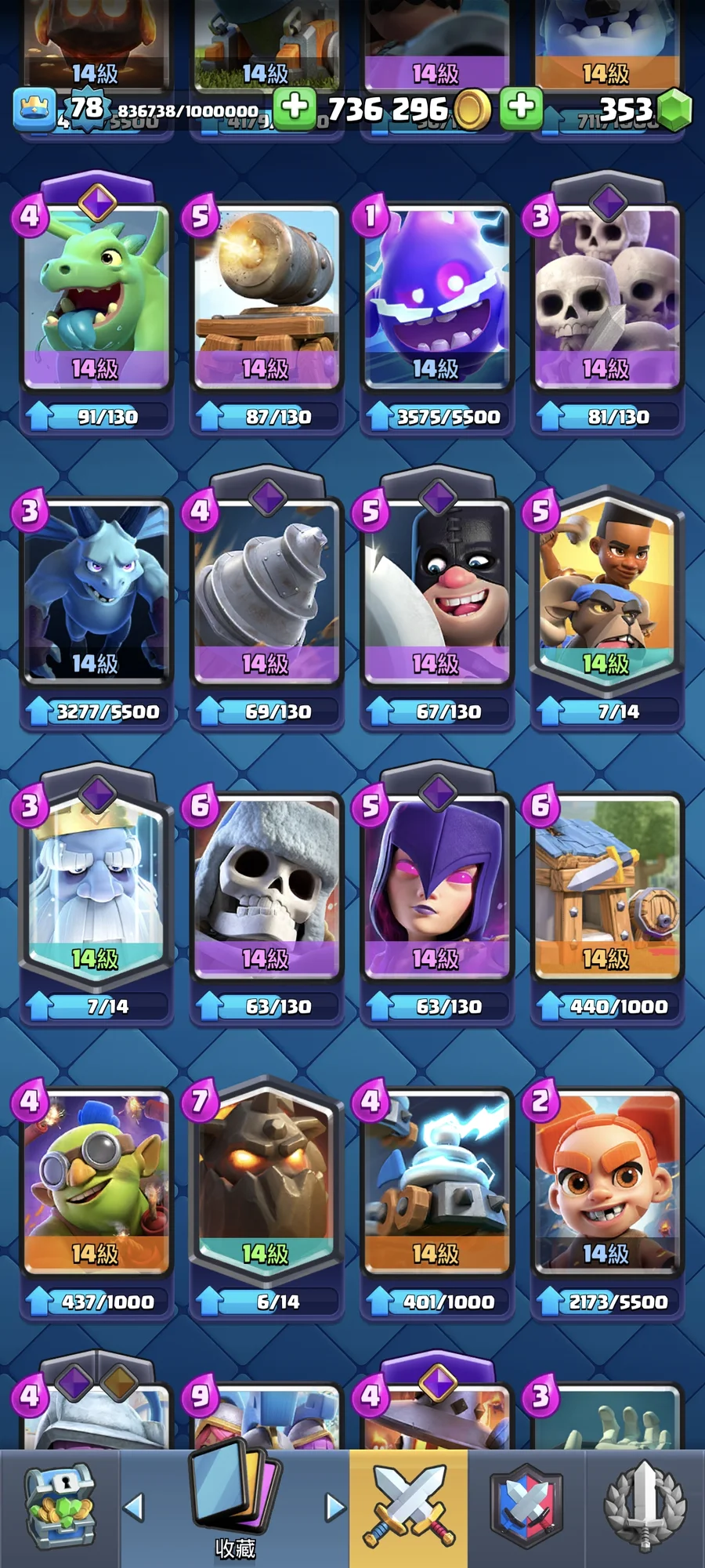
Task: Open the Minions card
Action: (x=96, y=593)
